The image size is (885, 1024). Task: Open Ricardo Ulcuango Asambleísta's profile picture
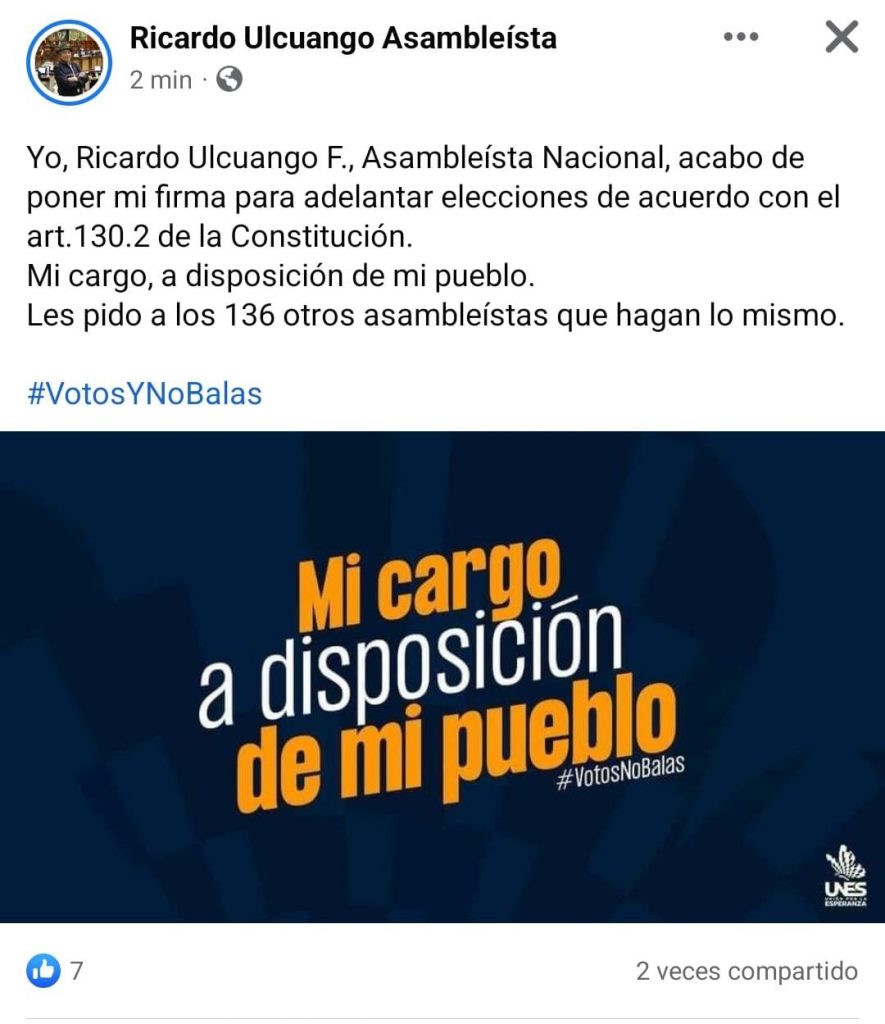pyautogui.click(x=69, y=62)
